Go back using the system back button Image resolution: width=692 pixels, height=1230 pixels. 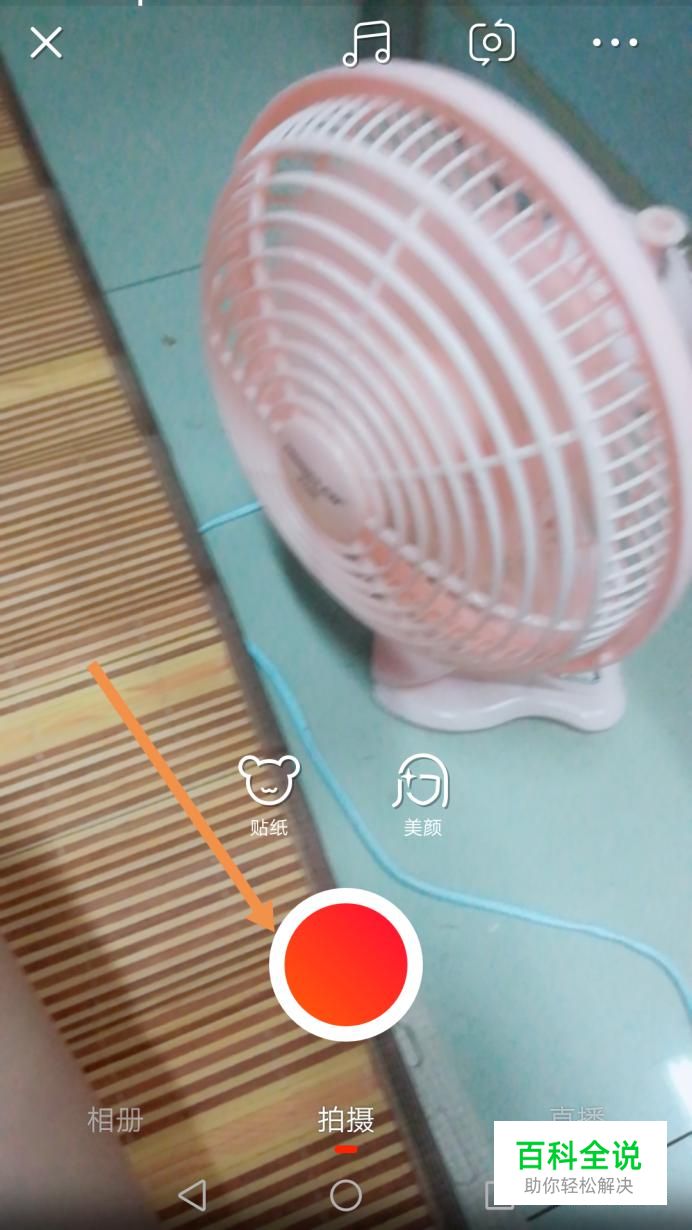191,1195
